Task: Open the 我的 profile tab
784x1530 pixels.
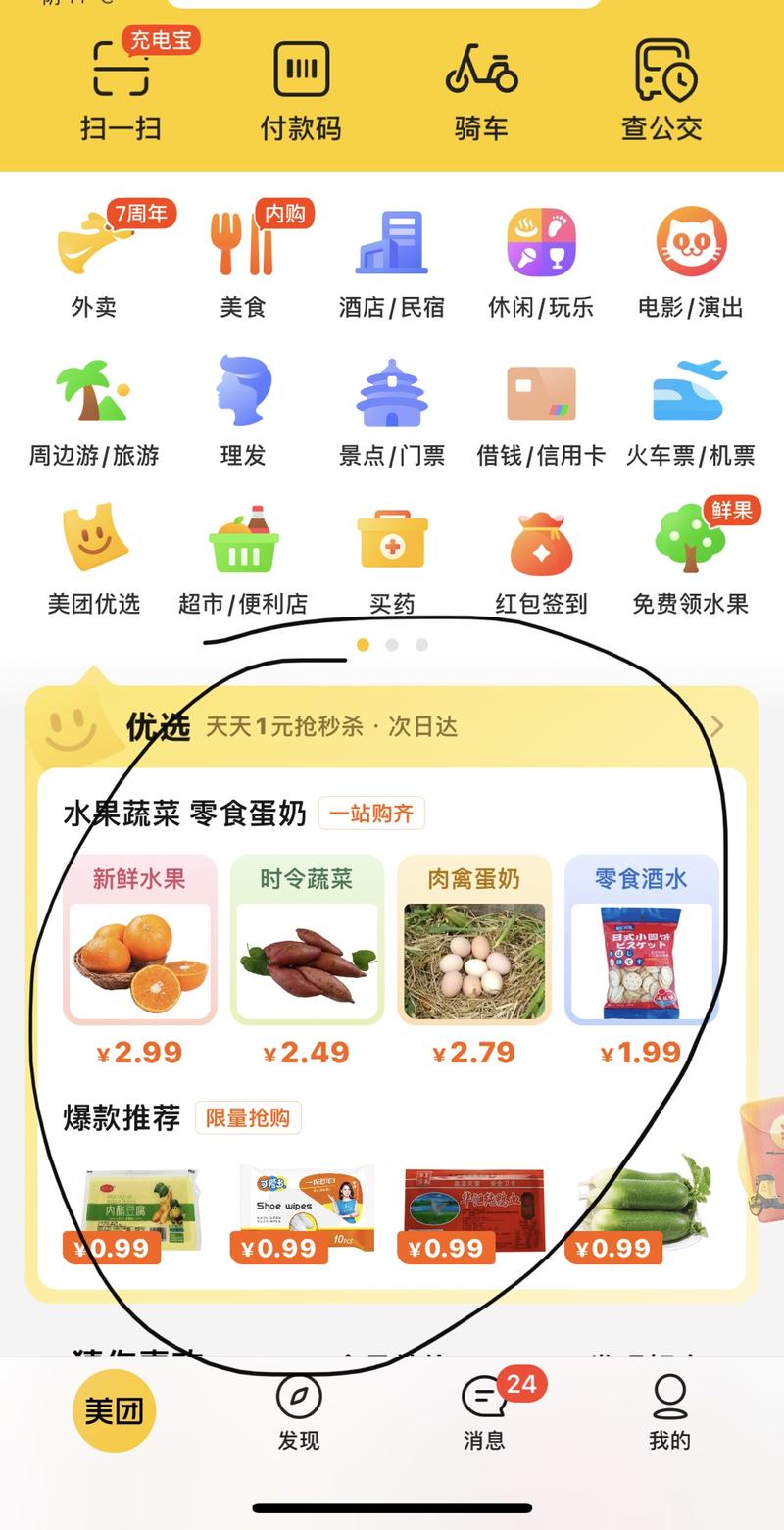Action: click(x=668, y=1412)
